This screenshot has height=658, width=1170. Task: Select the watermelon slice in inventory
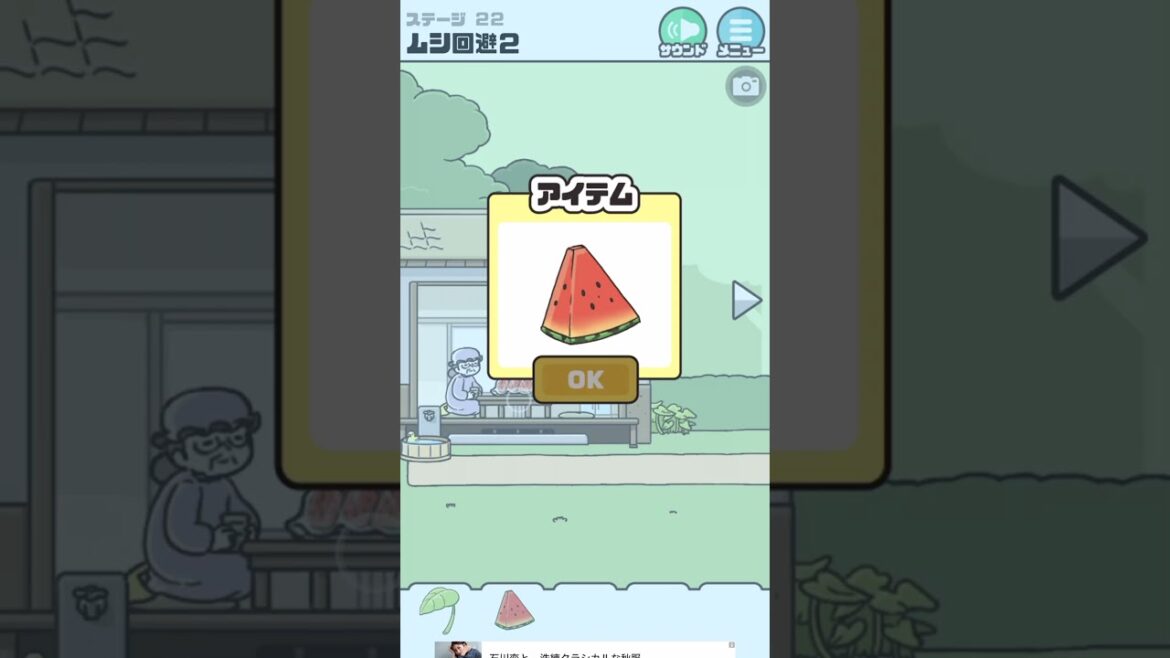[513, 609]
